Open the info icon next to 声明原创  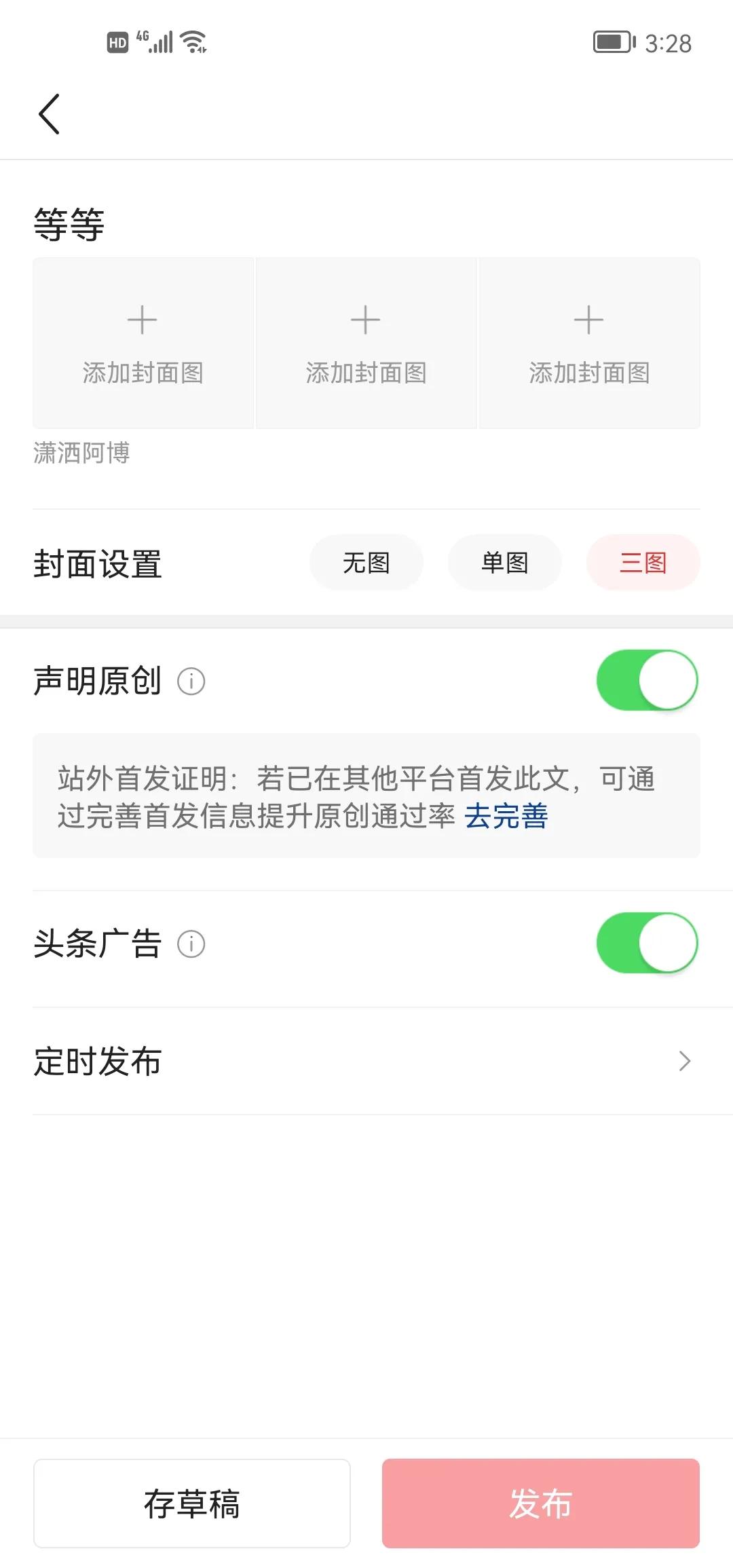point(191,682)
